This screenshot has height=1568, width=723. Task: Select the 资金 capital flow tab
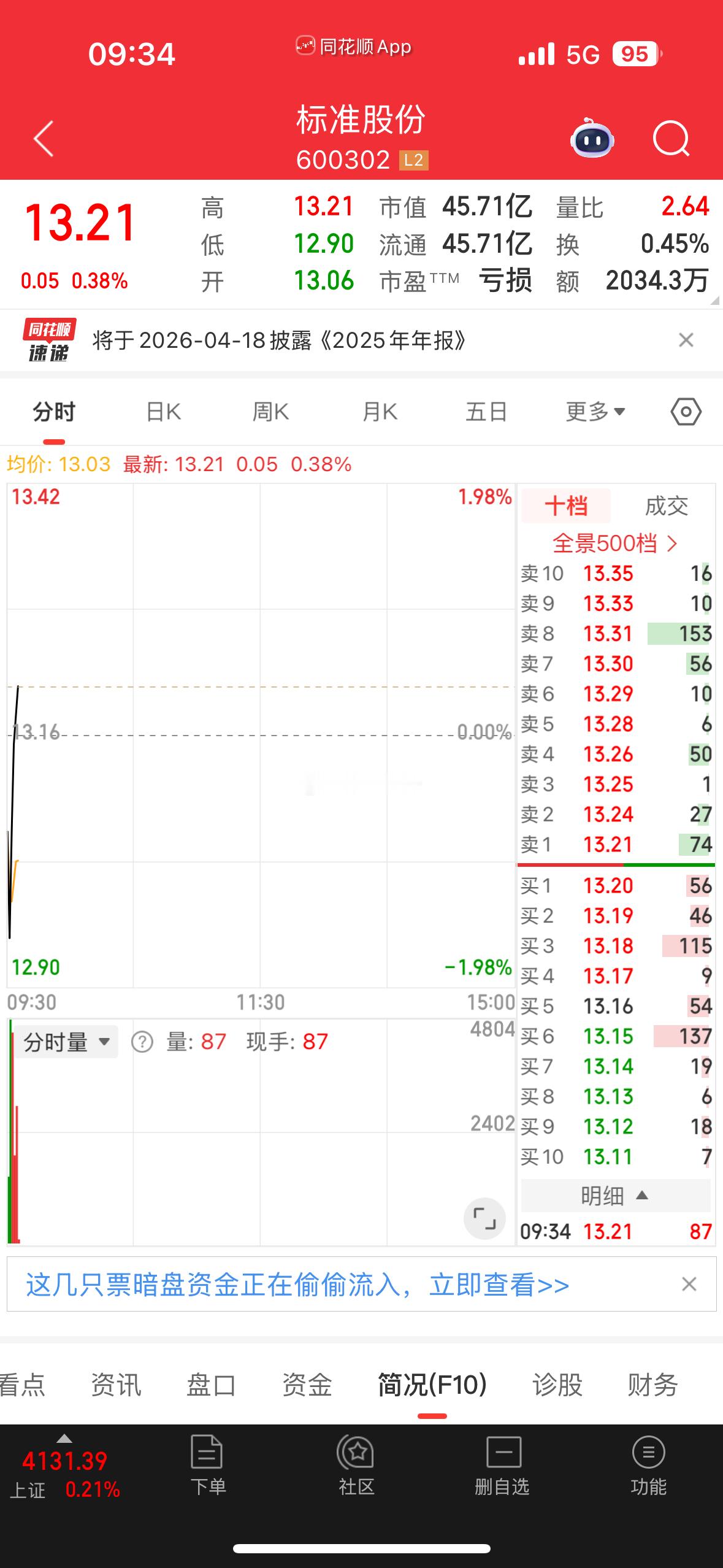pyautogui.click(x=307, y=1384)
